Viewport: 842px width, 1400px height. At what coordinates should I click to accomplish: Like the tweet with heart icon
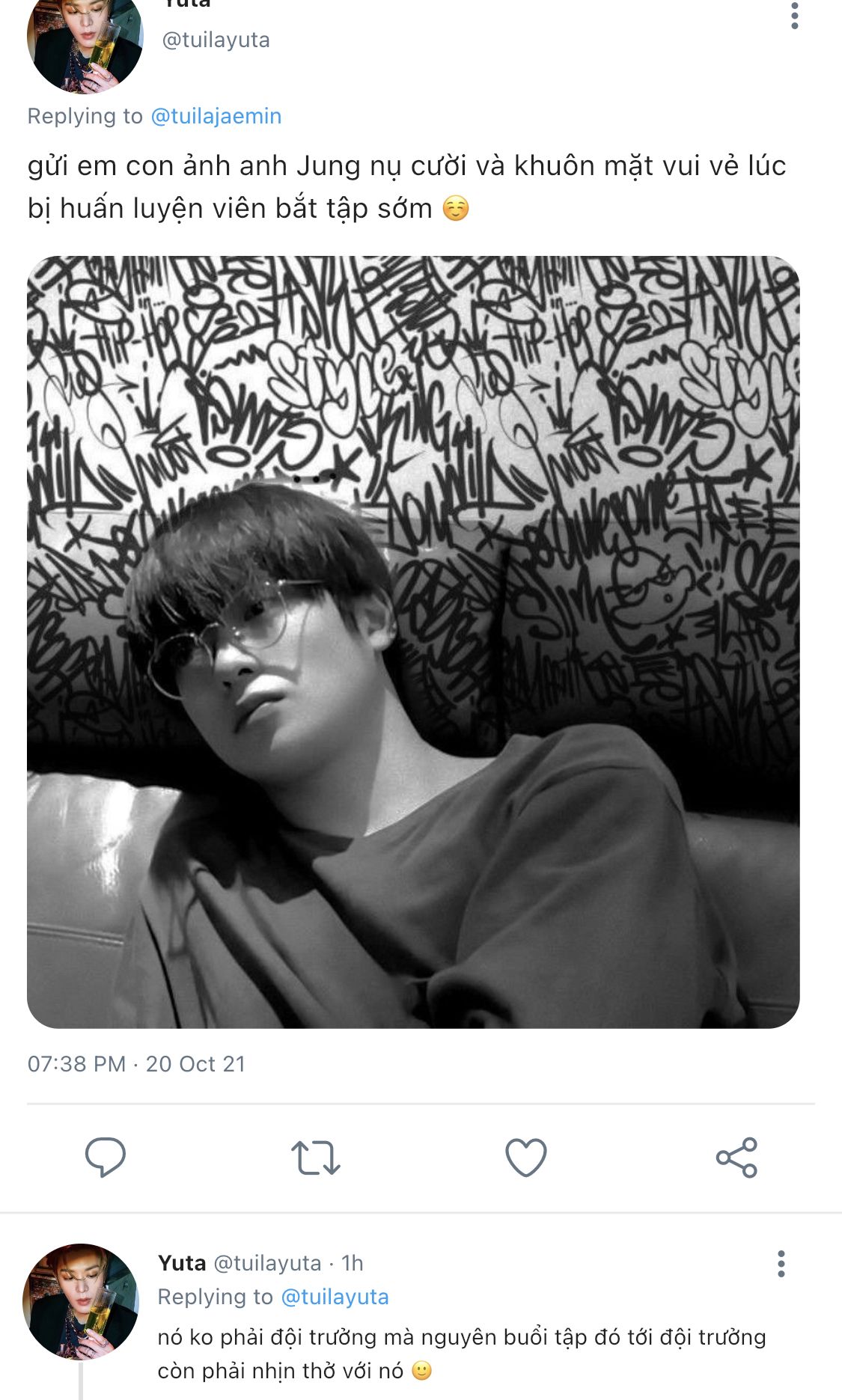tap(526, 1157)
